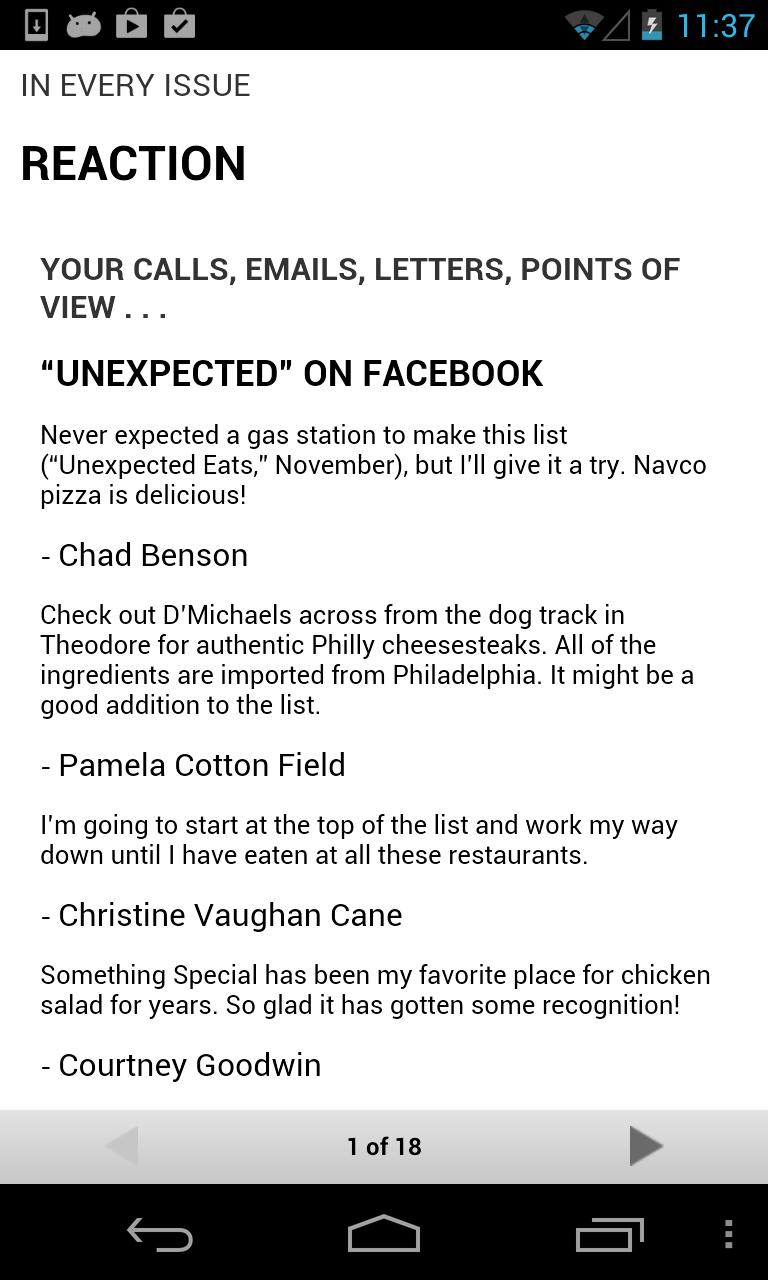
Task: Tap the charging battery indicator
Action: coord(651,25)
